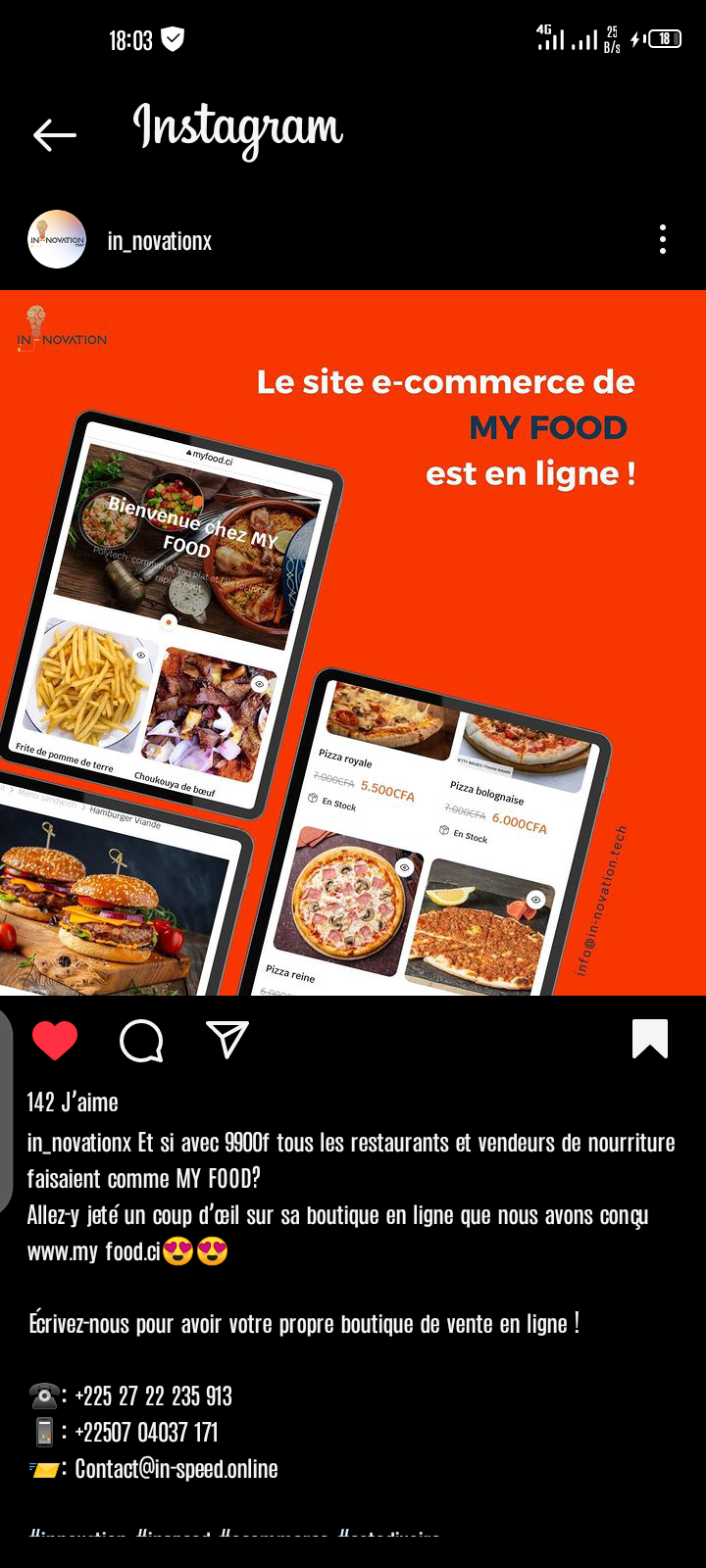This screenshot has width=706, height=1568.
Task: Share the post via paper plane icon
Action: click(x=227, y=1040)
